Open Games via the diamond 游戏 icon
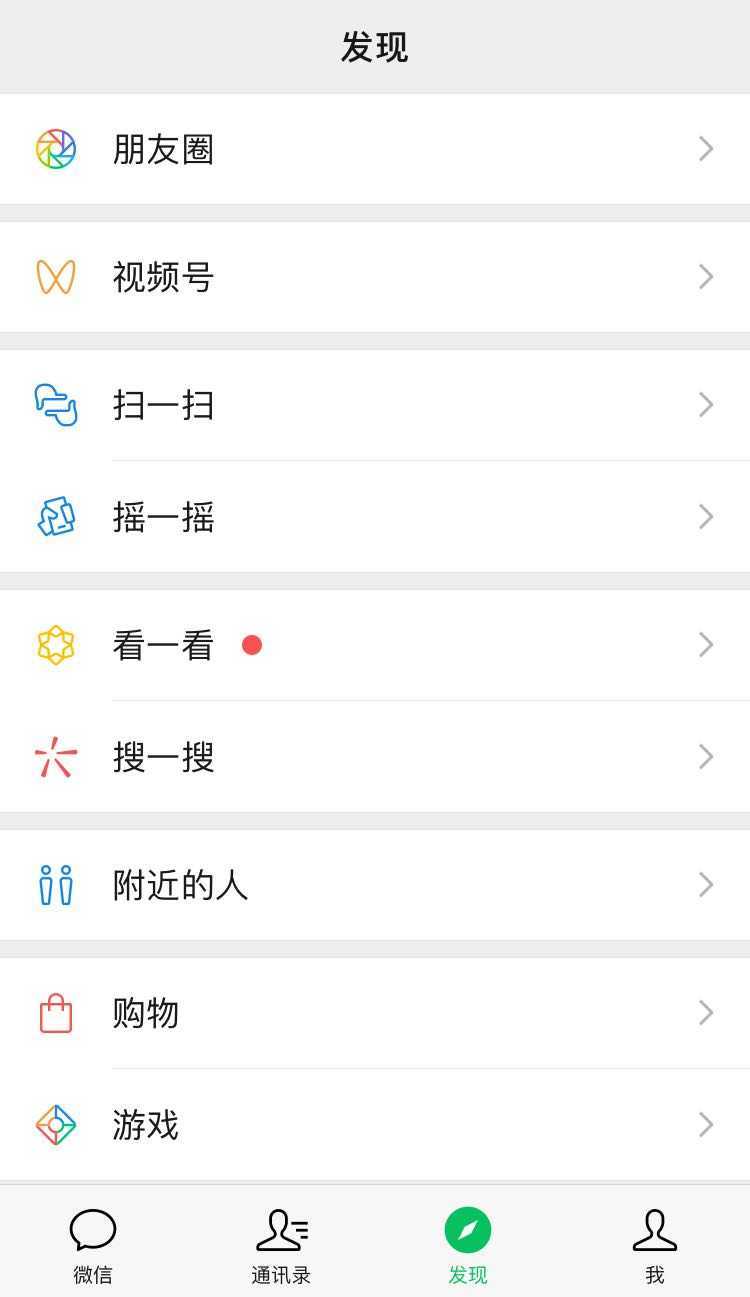The height and width of the screenshot is (1297, 750). tap(55, 1124)
